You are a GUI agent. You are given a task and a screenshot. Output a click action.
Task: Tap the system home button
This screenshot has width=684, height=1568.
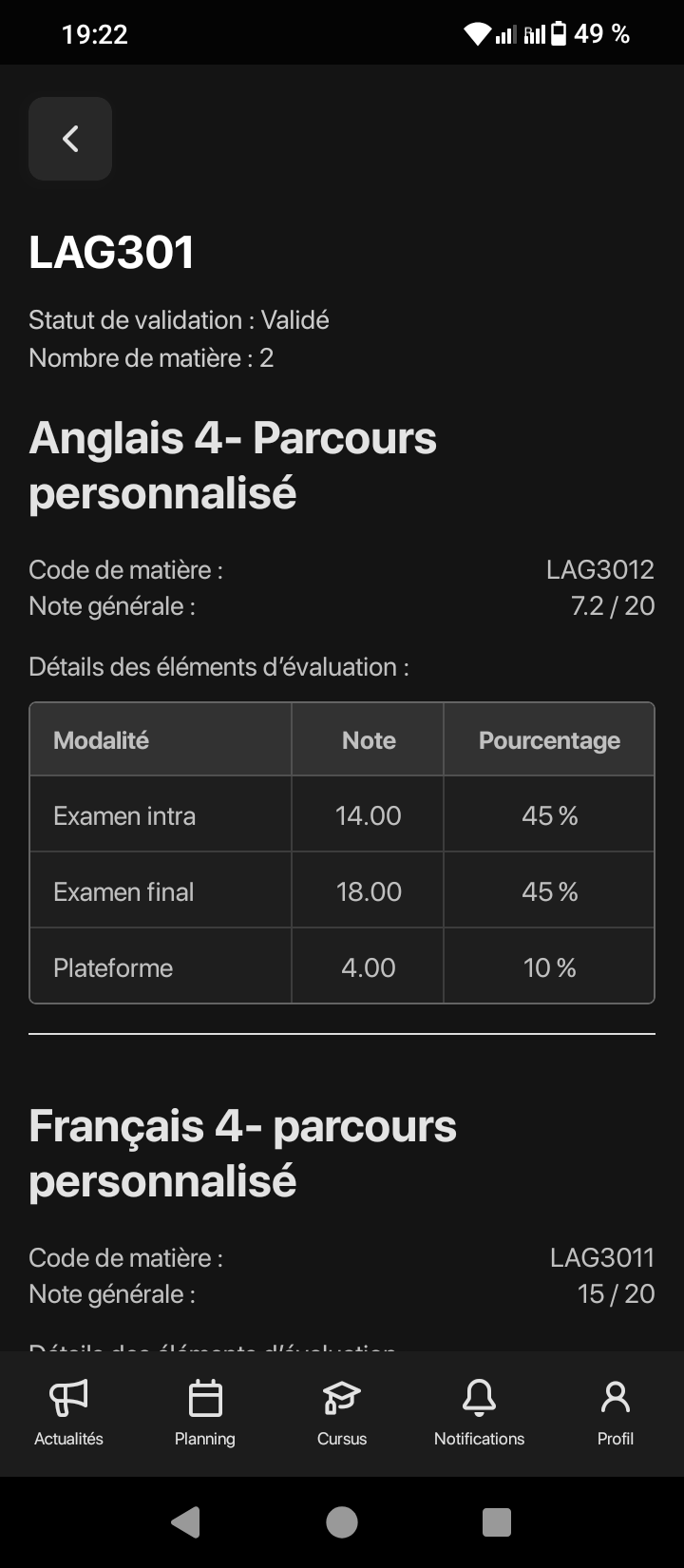[x=342, y=1521]
